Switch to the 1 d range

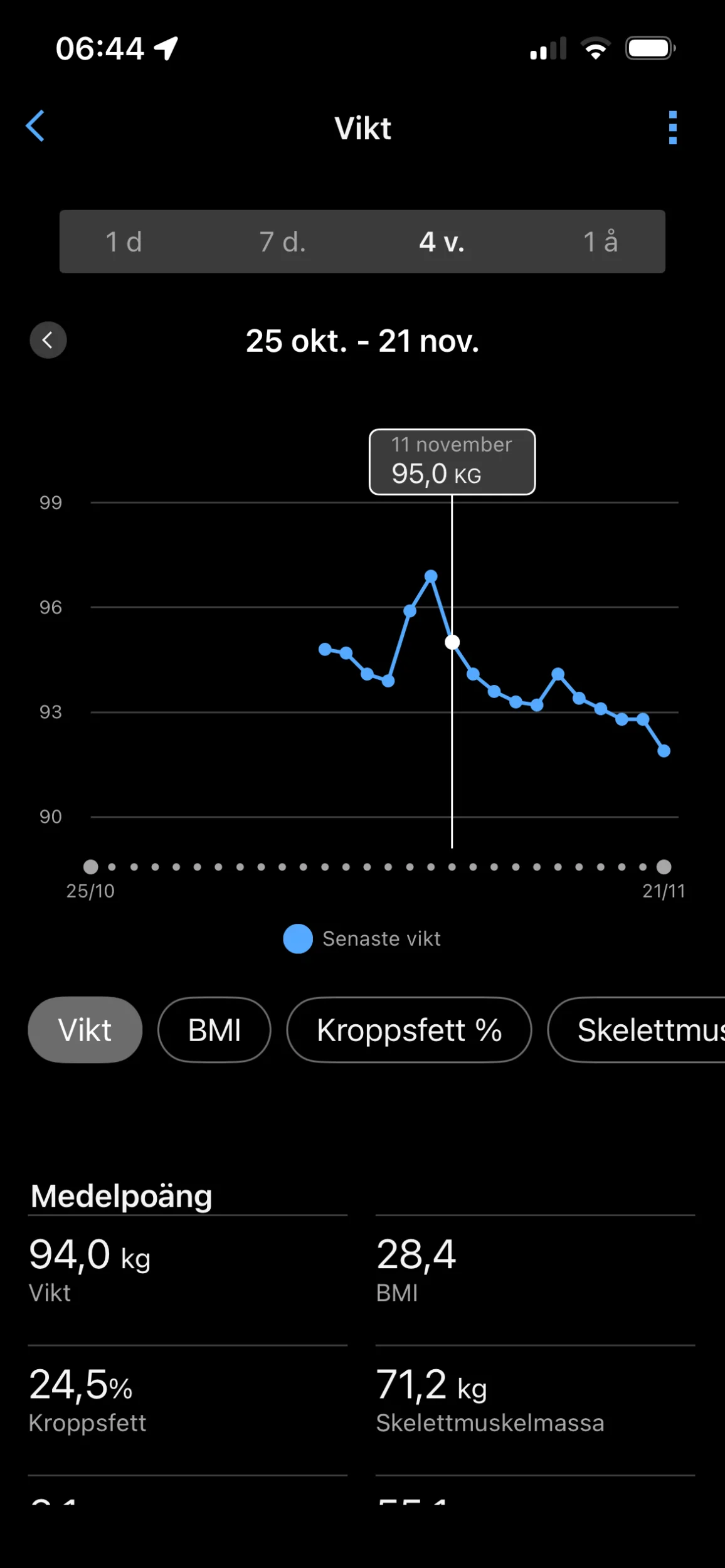tap(124, 241)
